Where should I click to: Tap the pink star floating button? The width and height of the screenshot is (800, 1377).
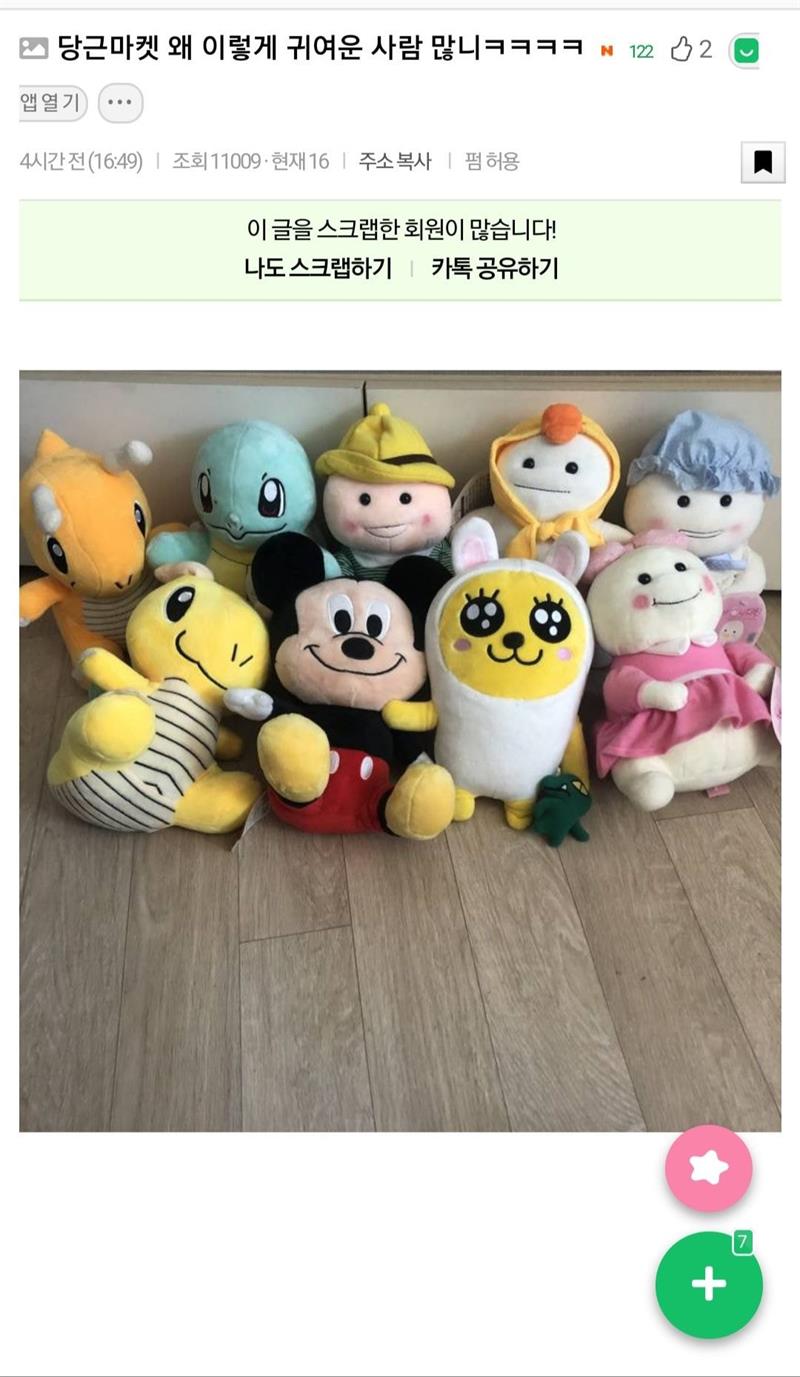click(x=708, y=1168)
